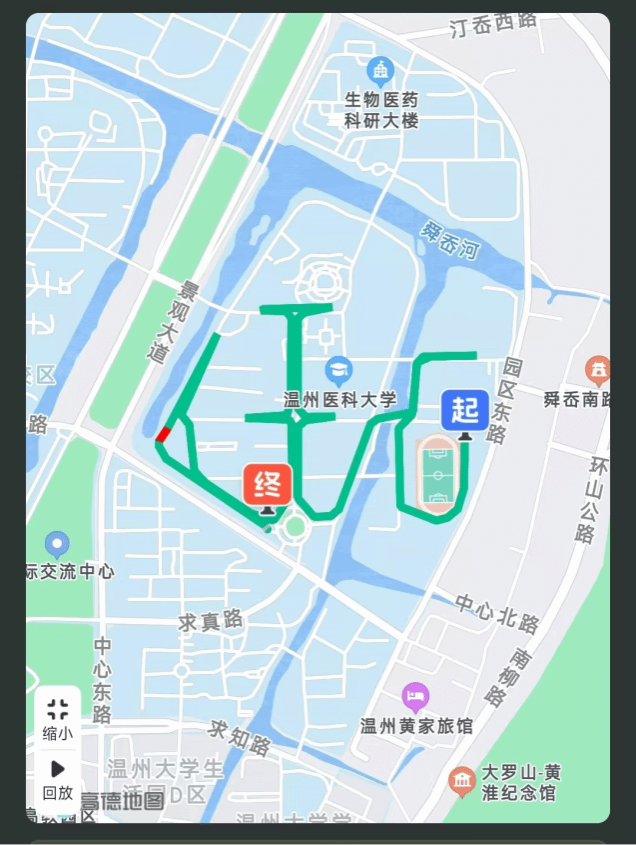Play the route replay (回放)
The image size is (636, 845).
coord(57,776)
